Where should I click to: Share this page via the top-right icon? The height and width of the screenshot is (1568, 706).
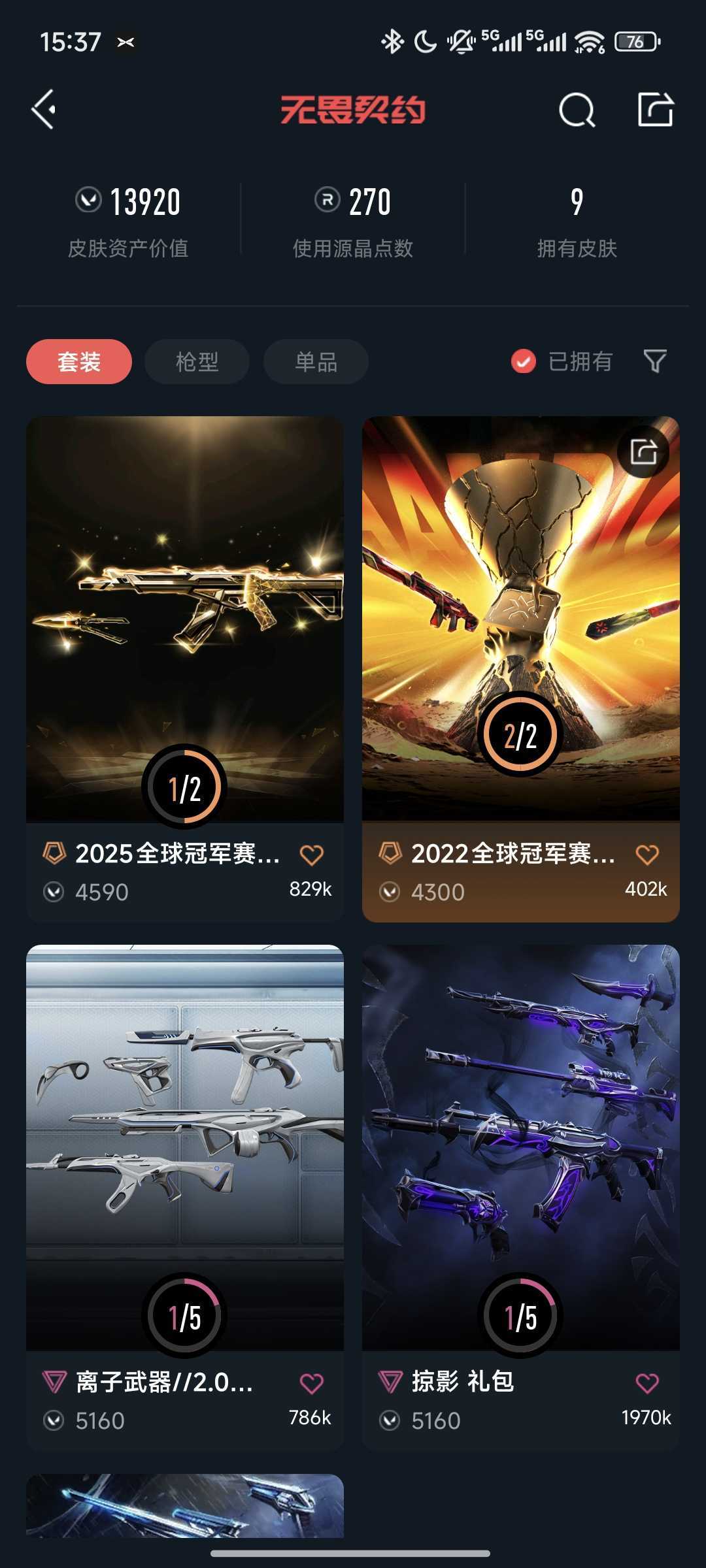(655, 109)
